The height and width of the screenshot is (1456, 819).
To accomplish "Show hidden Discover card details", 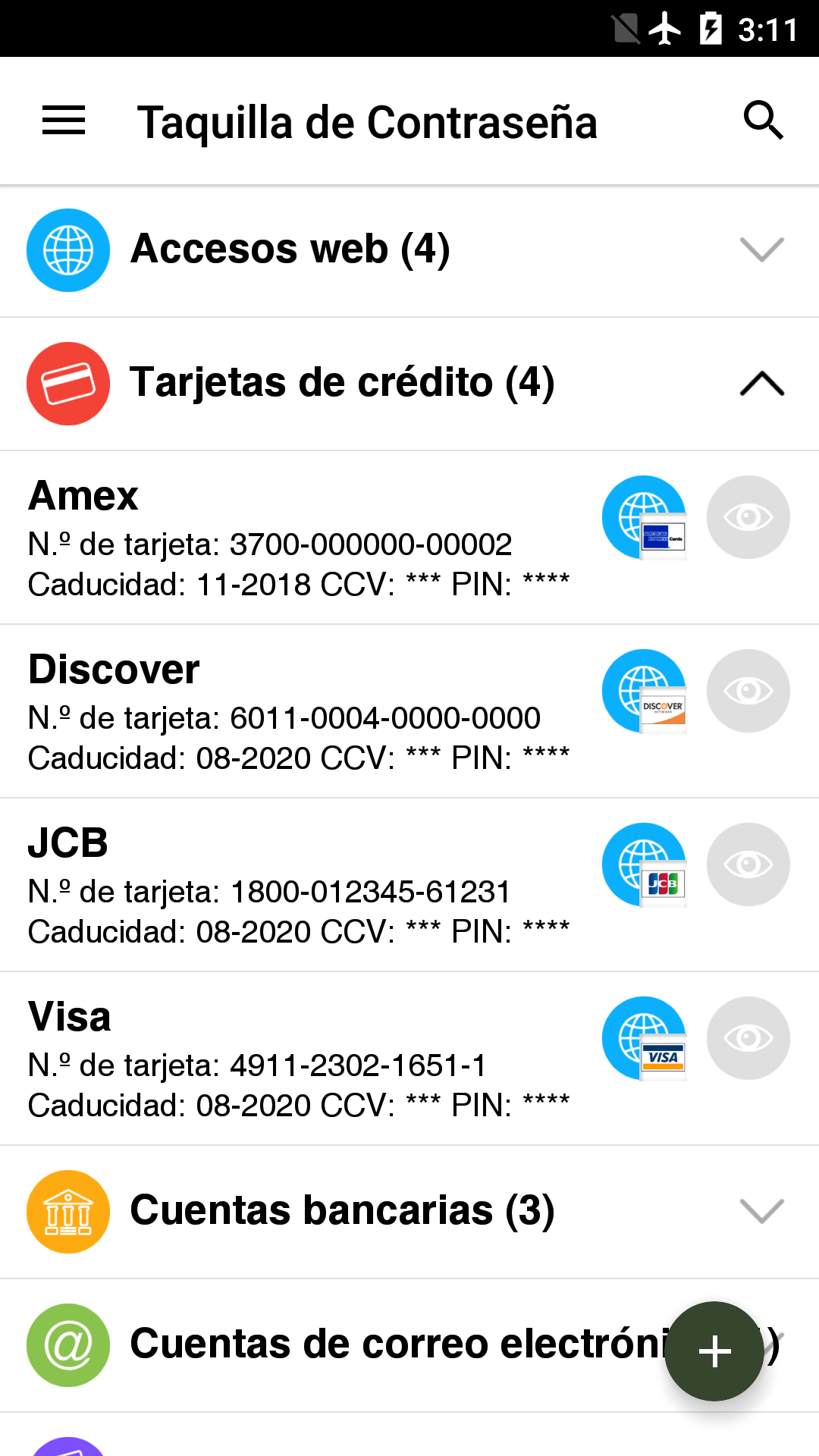I will 748,691.
